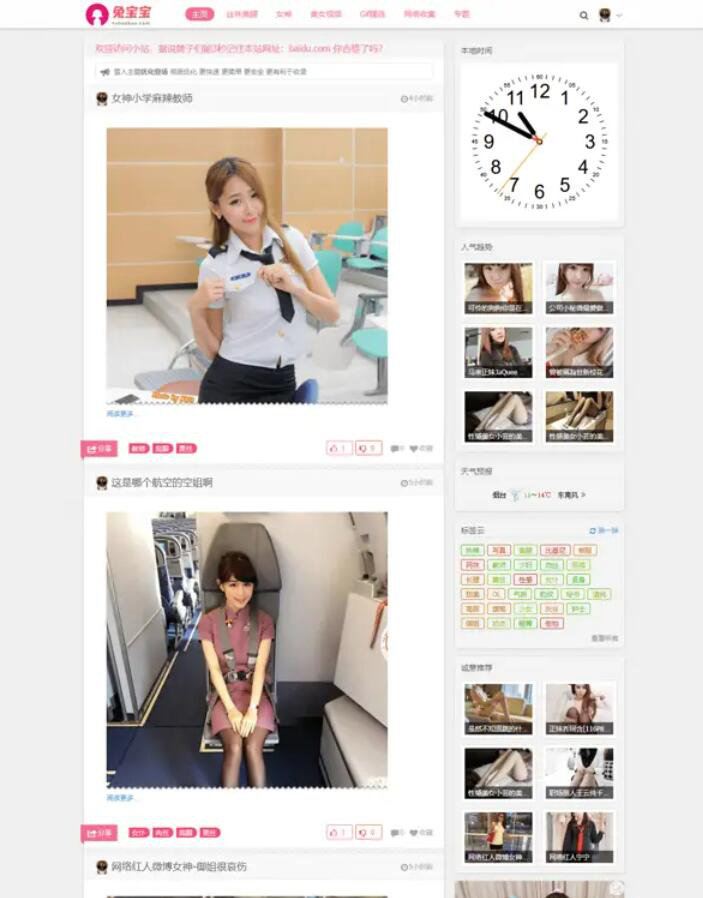703x898 pixels.
Task: Open the search icon in the header
Action: (x=584, y=15)
